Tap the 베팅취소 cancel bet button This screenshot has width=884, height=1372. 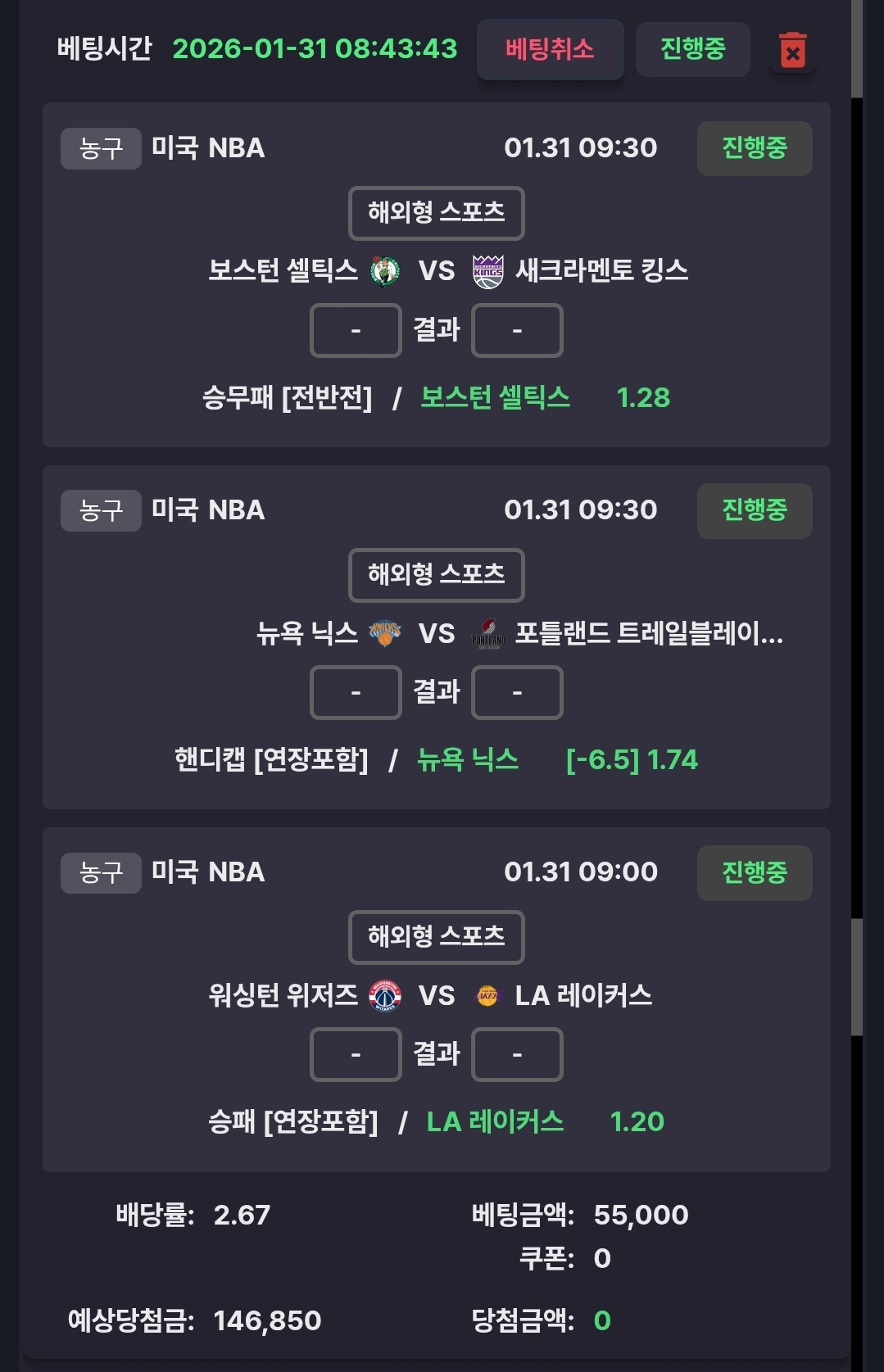pyautogui.click(x=550, y=49)
